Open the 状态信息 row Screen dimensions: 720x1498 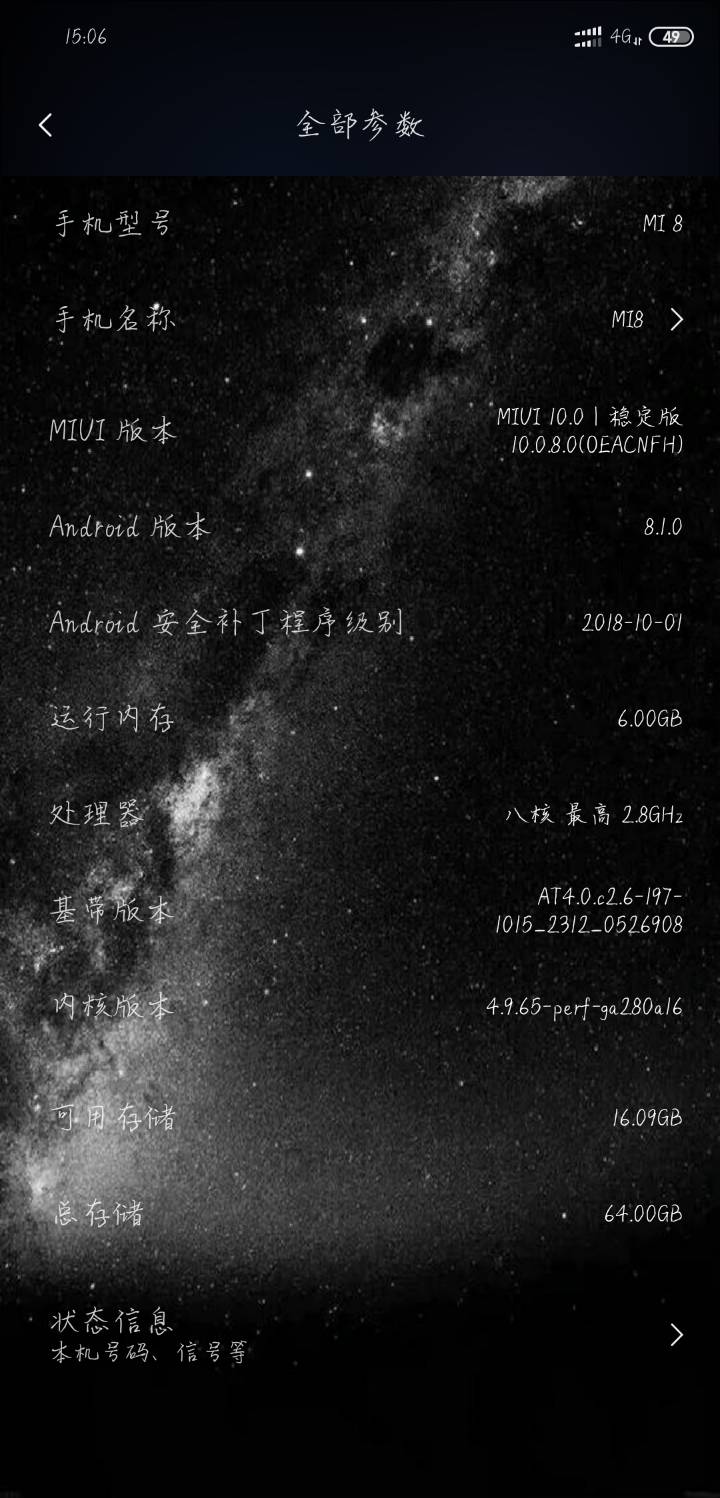point(360,1335)
